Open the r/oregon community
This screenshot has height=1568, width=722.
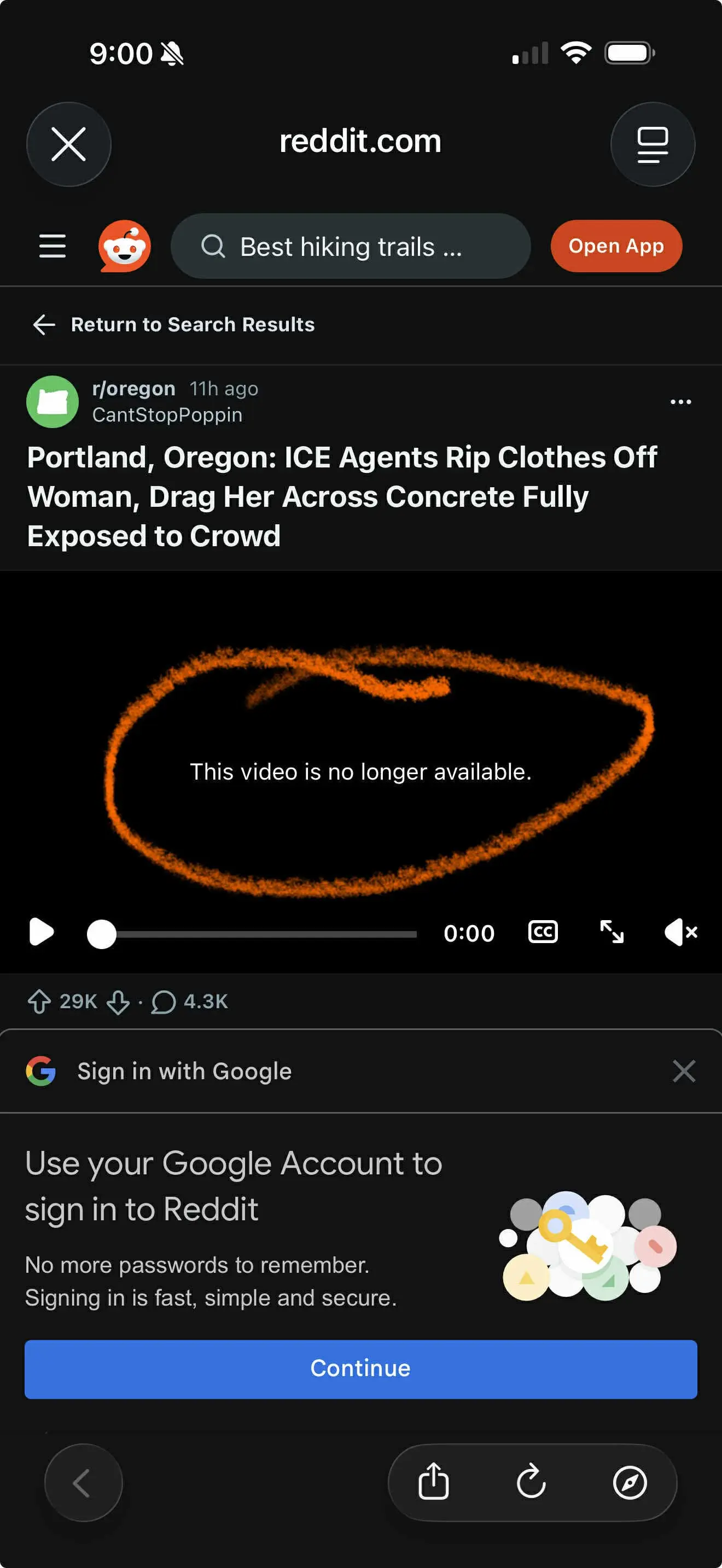[x=133, y=388]
